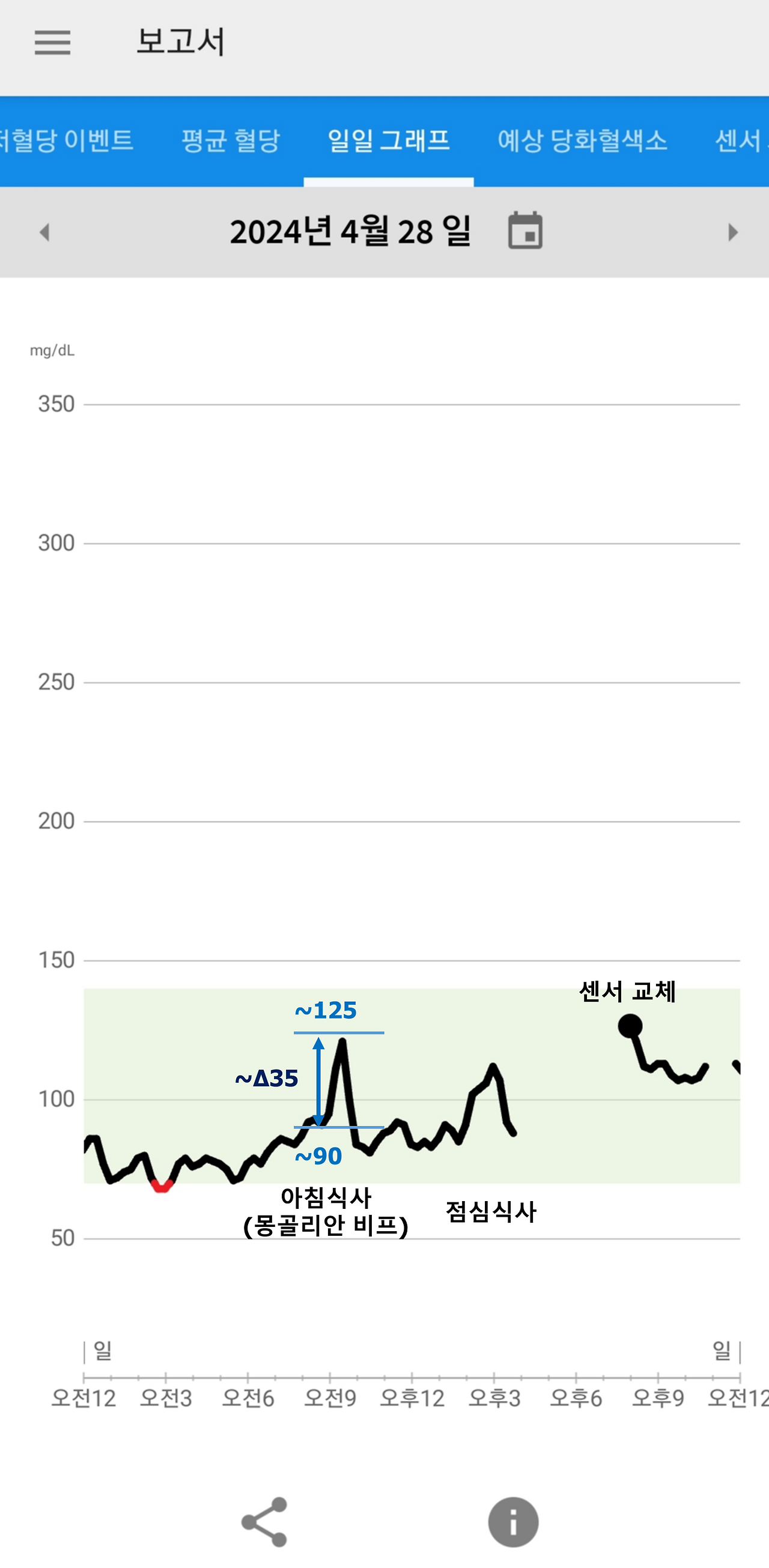Select the 일일 그래프 tab
The image size is (769, 1568).
[389, 141]
